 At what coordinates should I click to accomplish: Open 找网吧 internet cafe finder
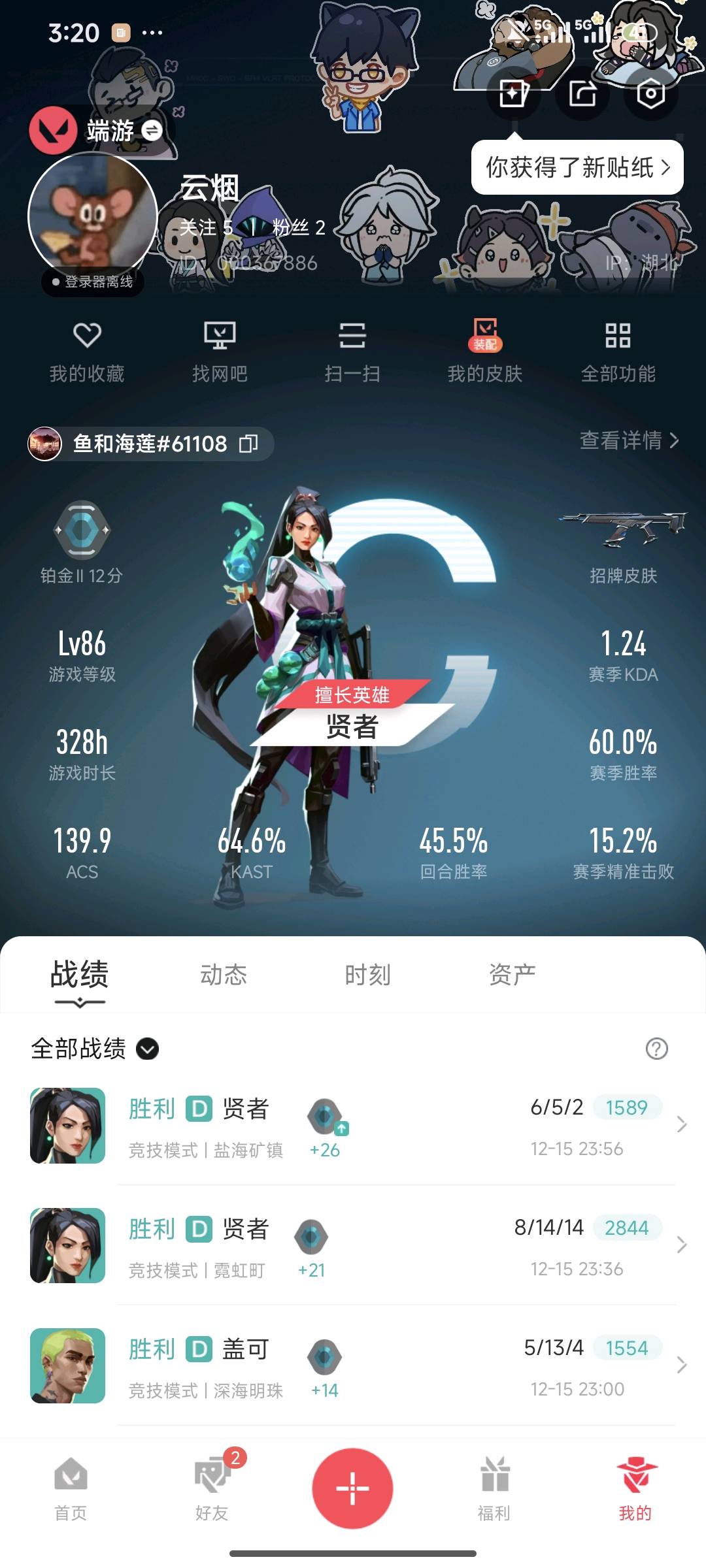click(220, 351)
